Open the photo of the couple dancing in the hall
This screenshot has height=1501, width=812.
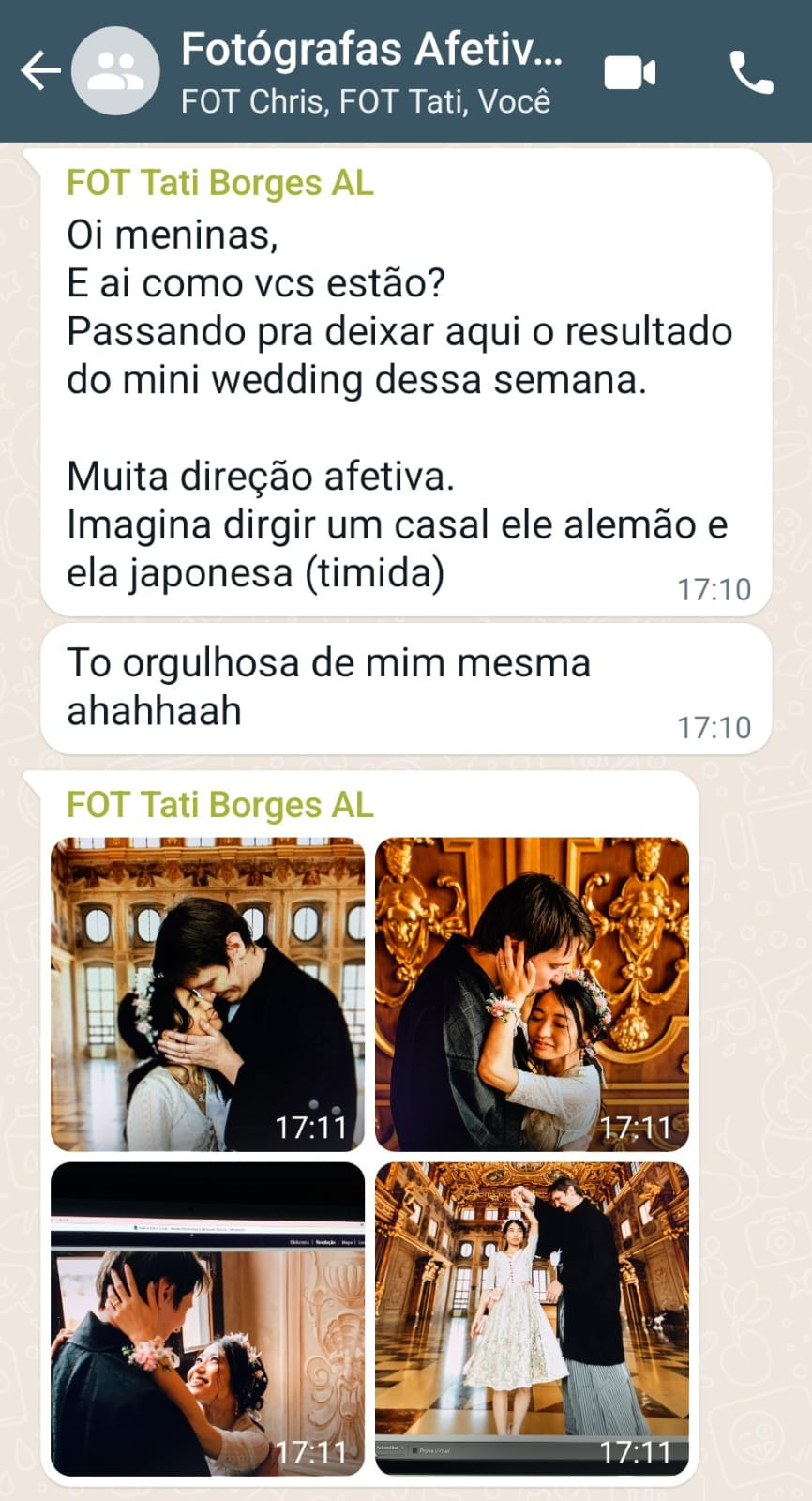[x=532, y=1318]
